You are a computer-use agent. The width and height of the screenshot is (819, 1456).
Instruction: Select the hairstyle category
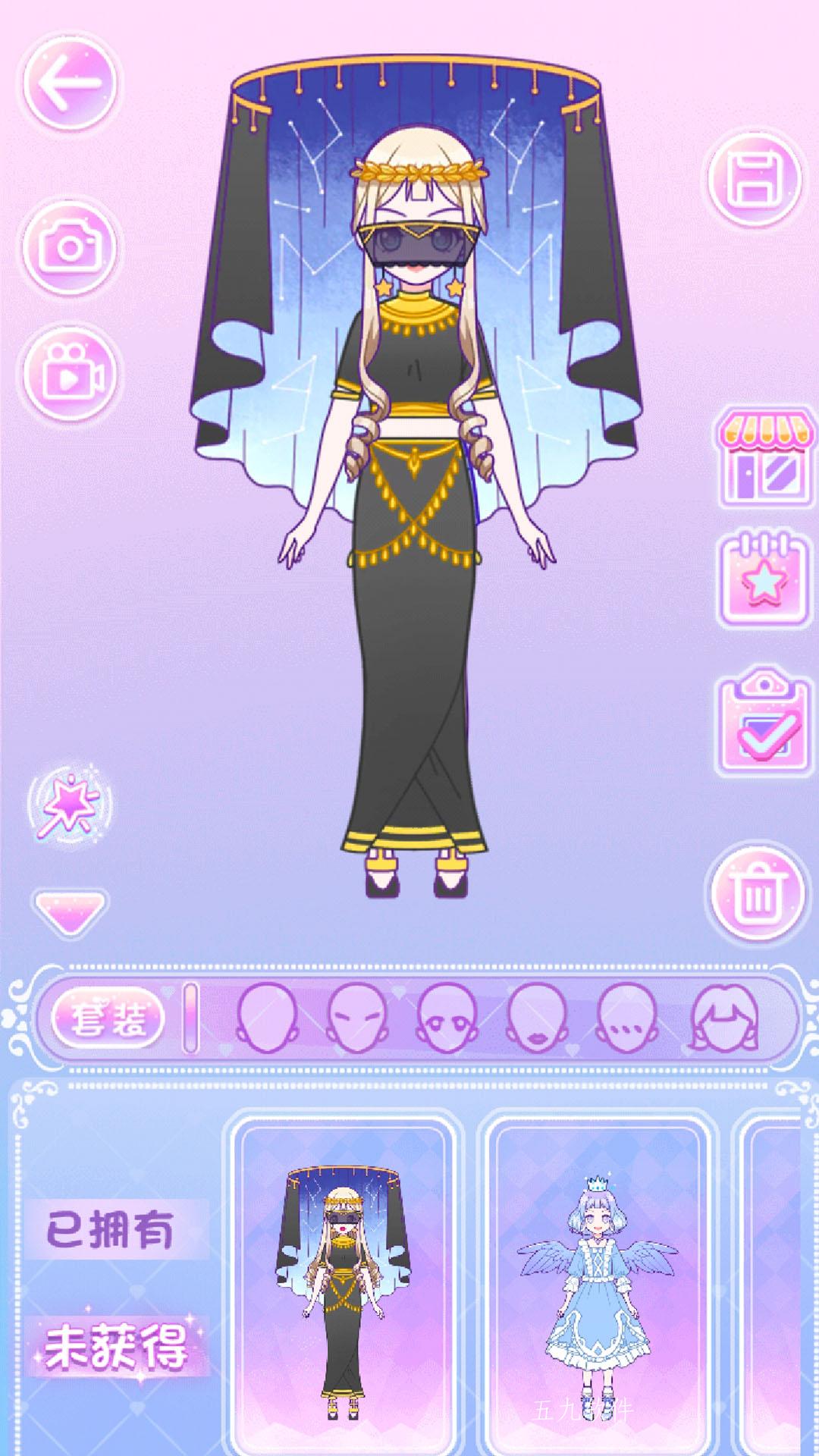click(x=724, y=1018)
